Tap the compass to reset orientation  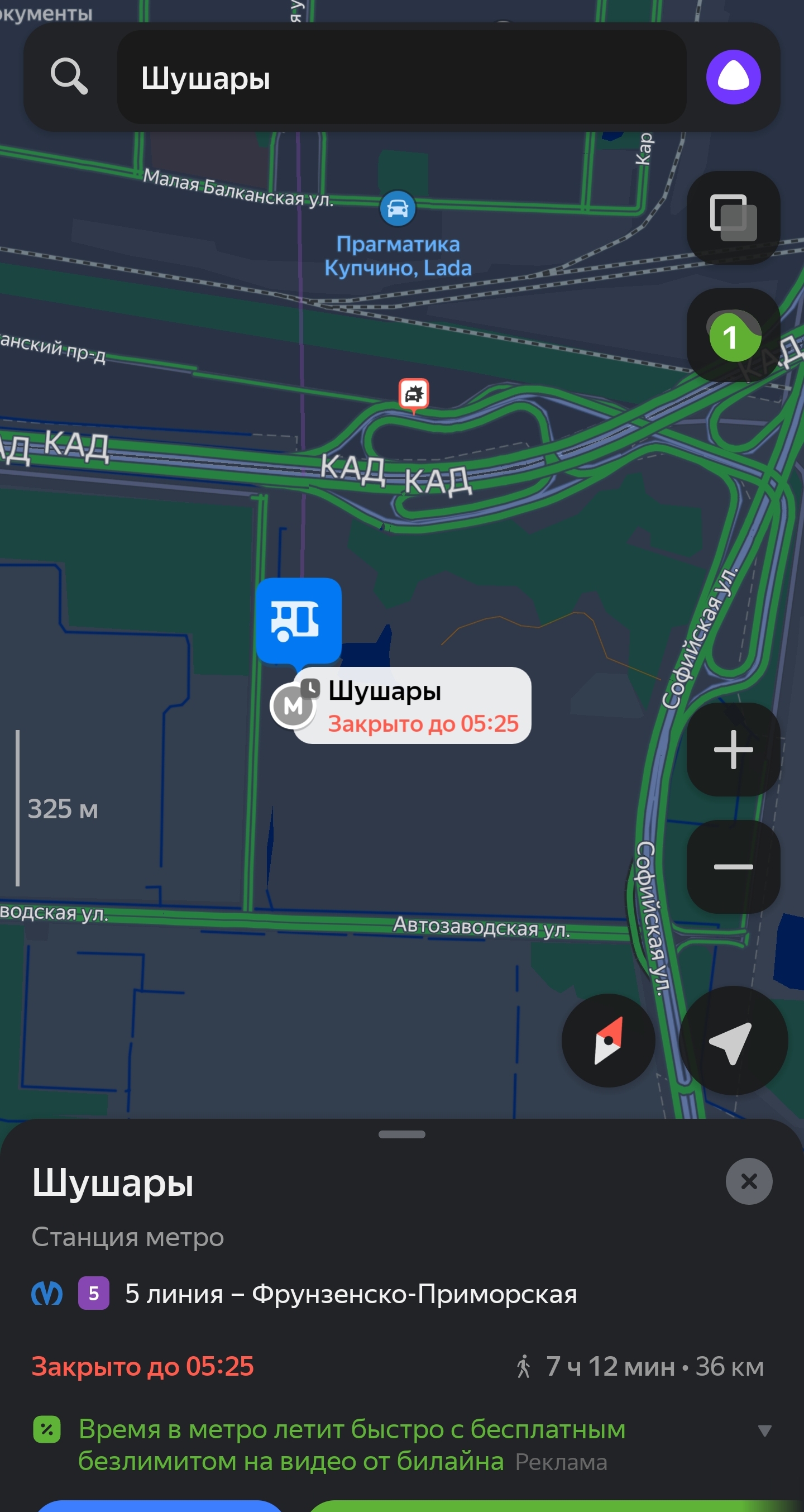coord(608,1041)
